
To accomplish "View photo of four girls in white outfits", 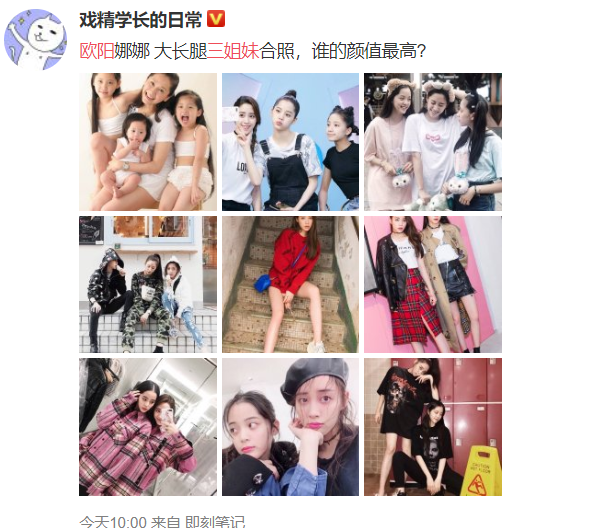I will coord(148,142).
